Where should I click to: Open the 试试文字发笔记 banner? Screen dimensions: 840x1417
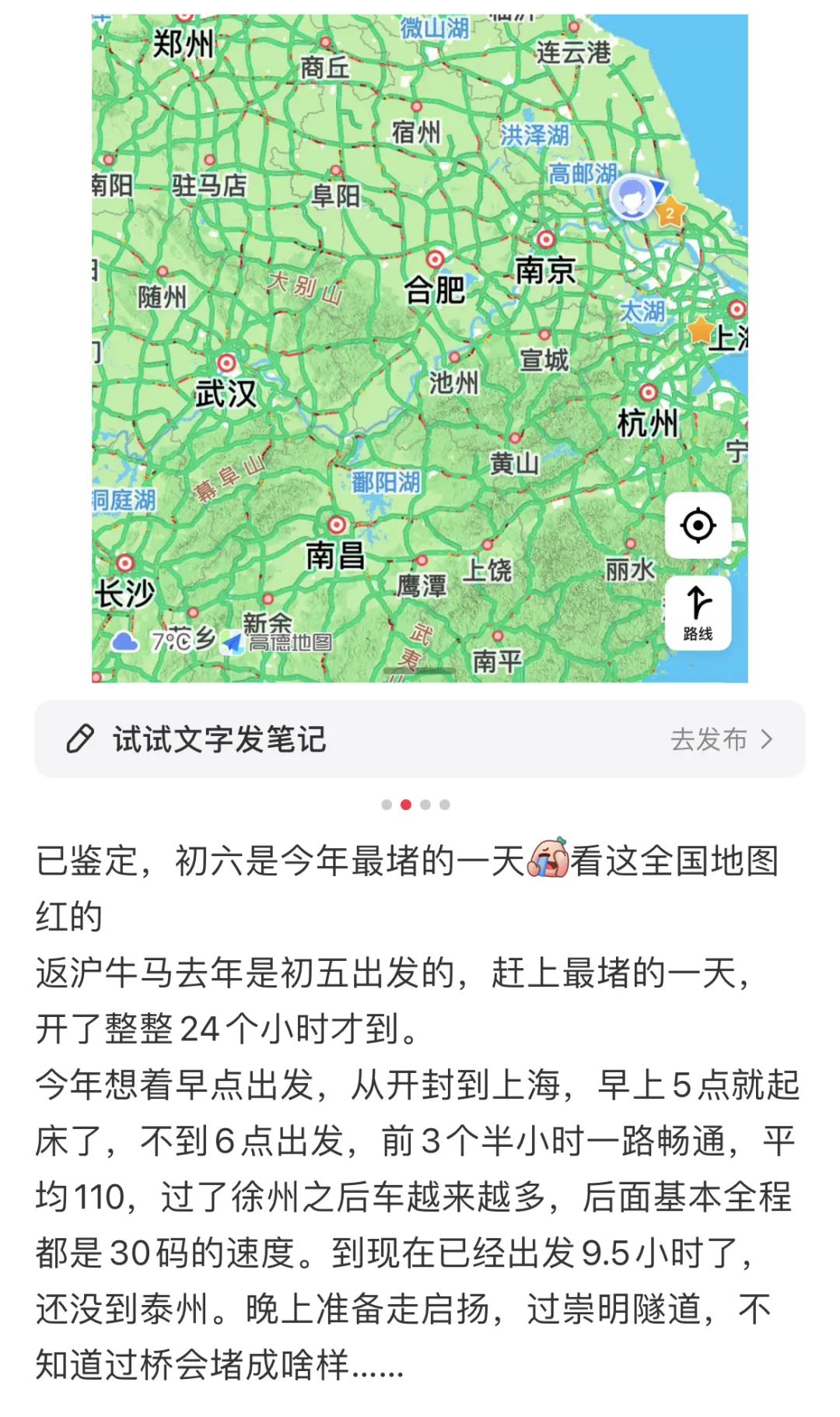pyautogui.click(x=420, y=739)
